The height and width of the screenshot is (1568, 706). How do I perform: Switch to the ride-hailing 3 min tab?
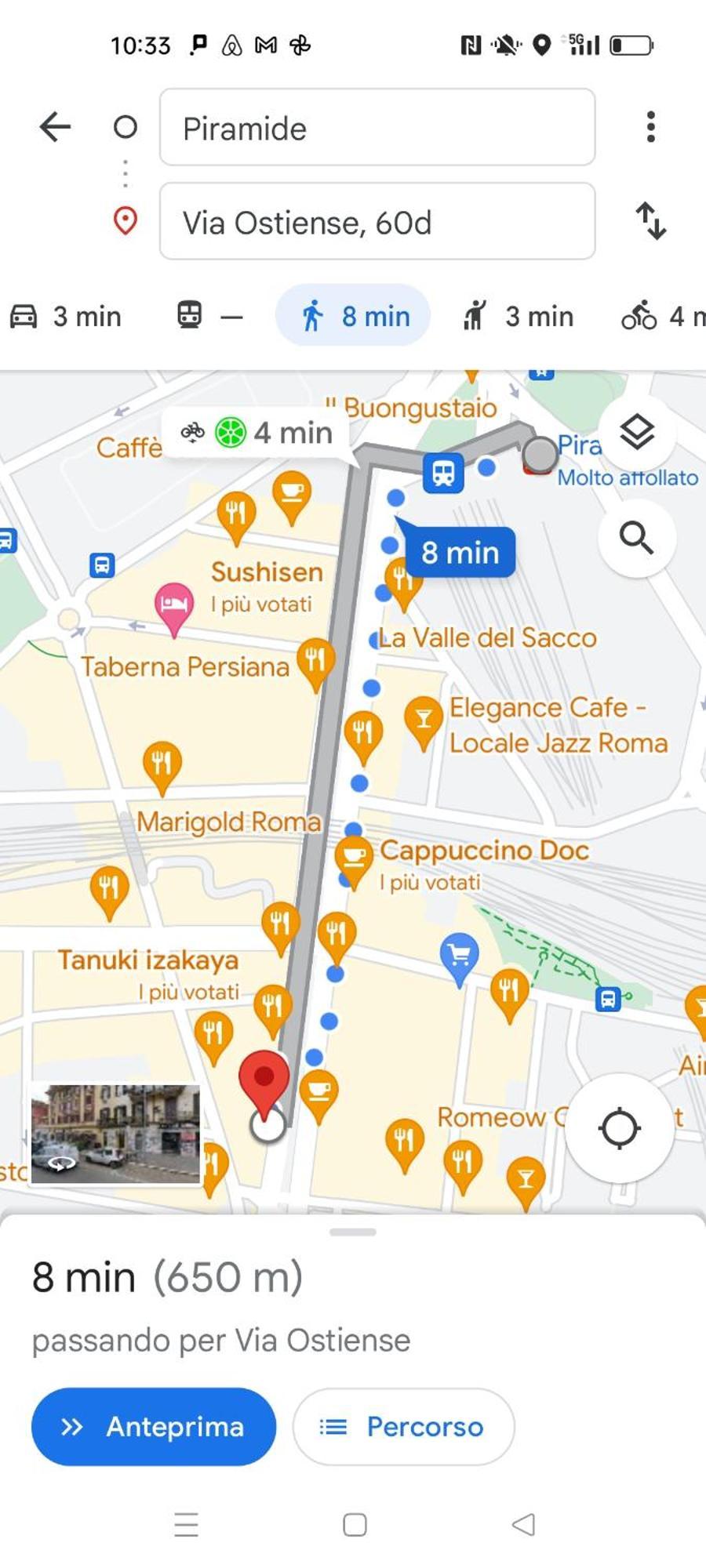[518, 316]
